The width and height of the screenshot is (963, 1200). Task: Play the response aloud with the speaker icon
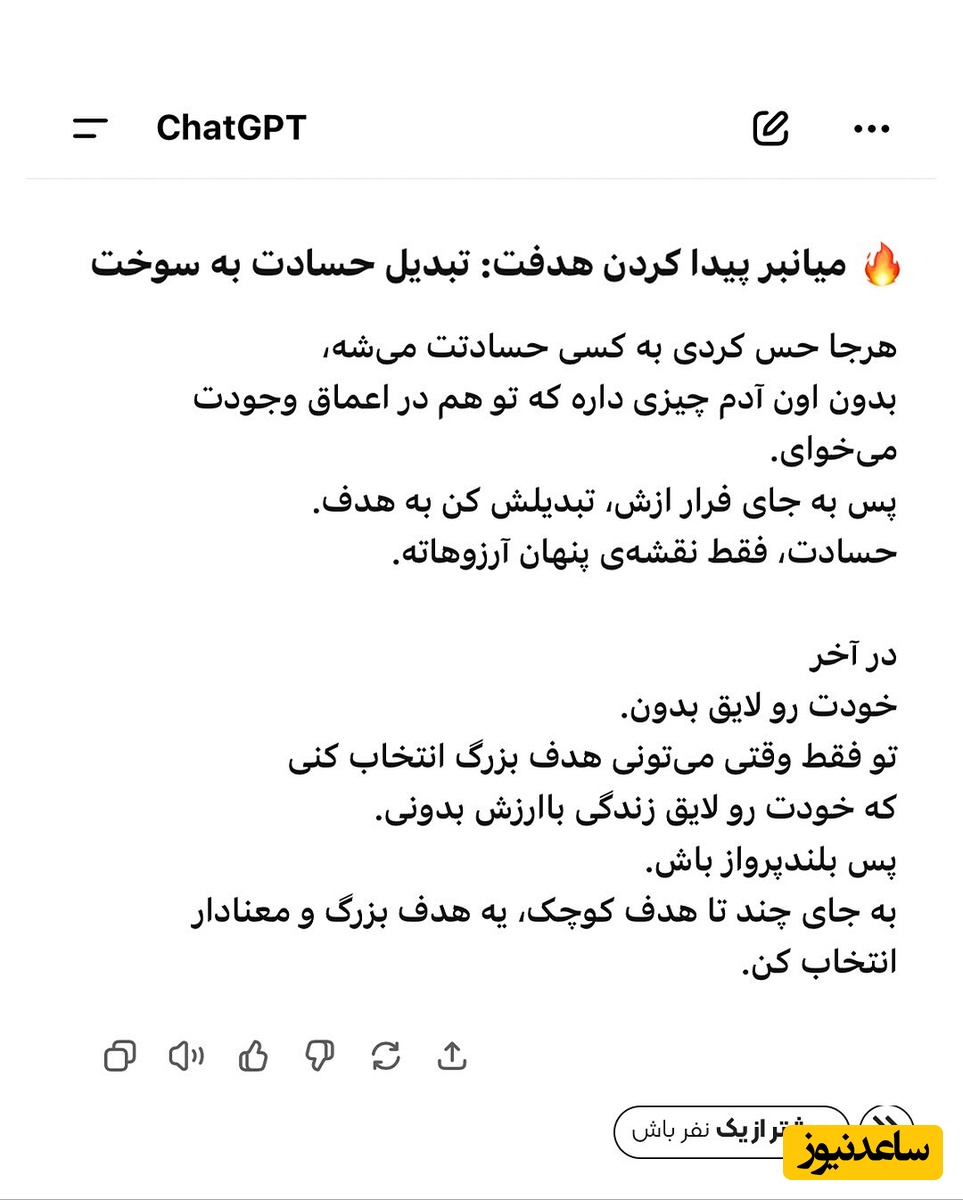click(188, 1055)
